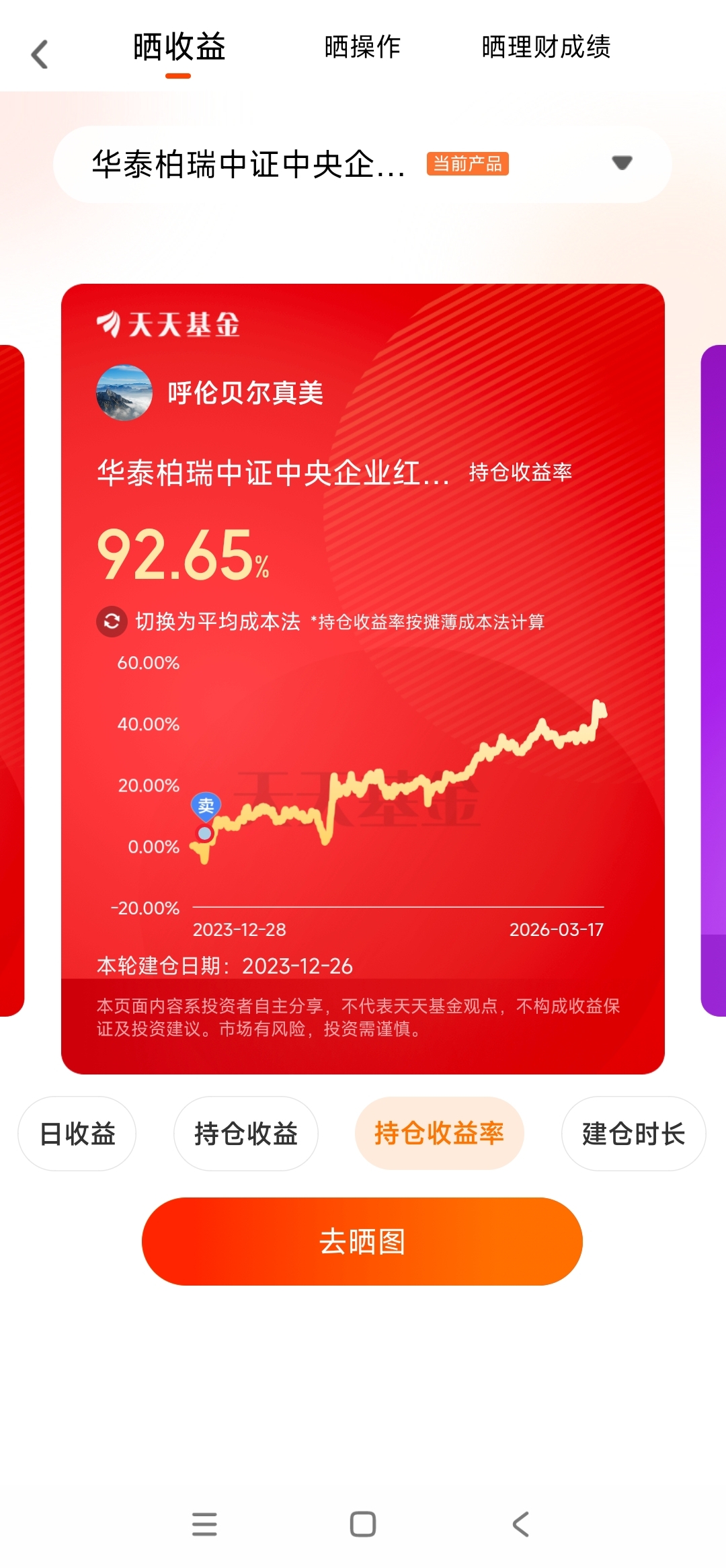Select the 晒收益 tab
The image size is (726, 1568).
[179, 47]
